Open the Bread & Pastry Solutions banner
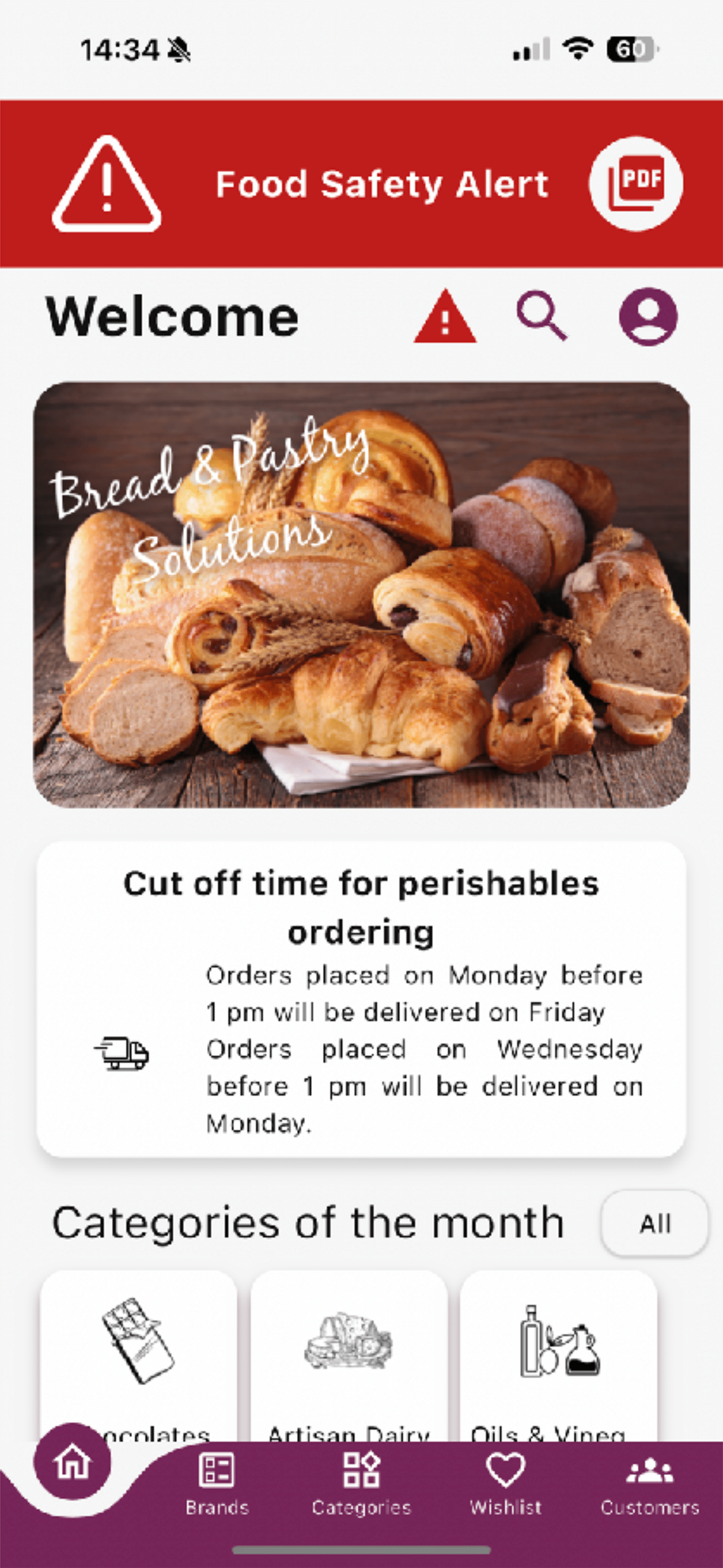 [x=361, y=595]
